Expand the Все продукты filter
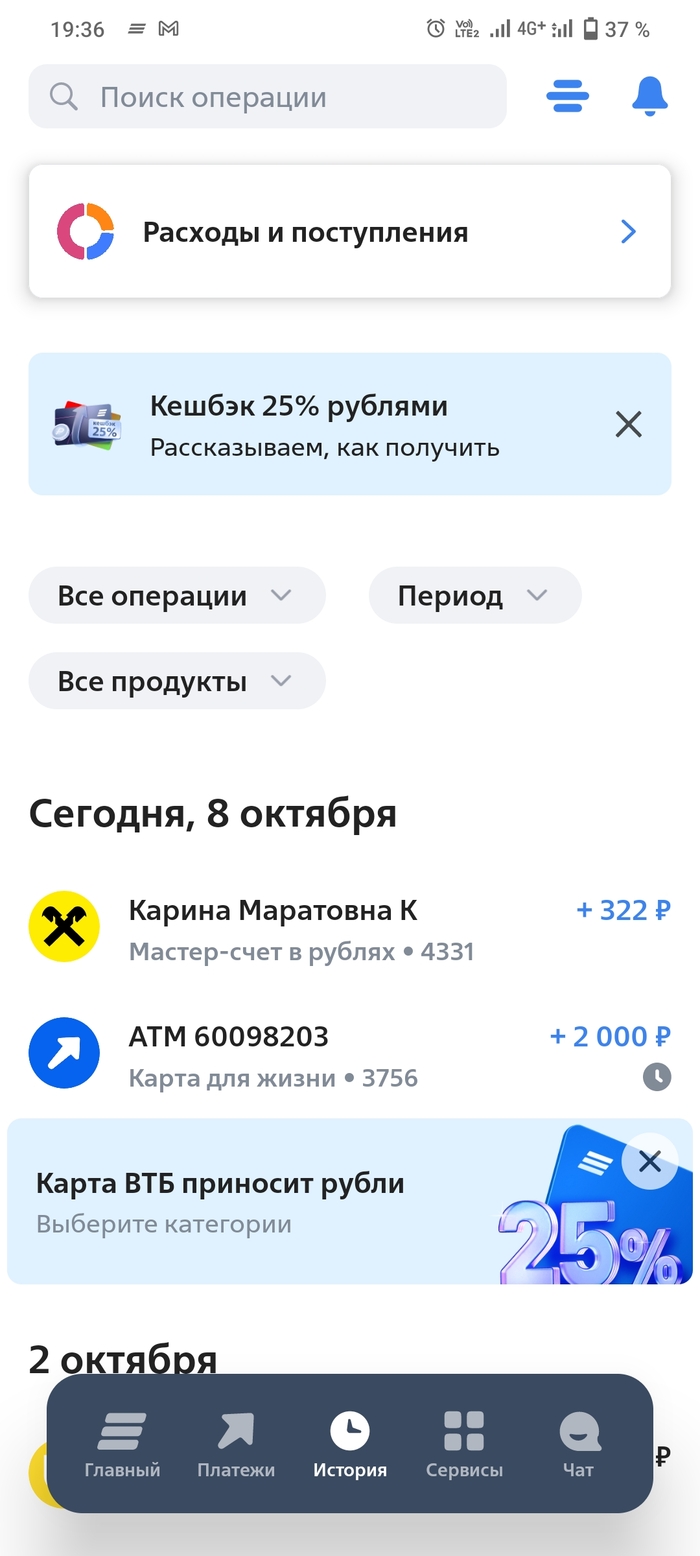This screenshot has width=700, height=1556. click(x=176, y=682)
